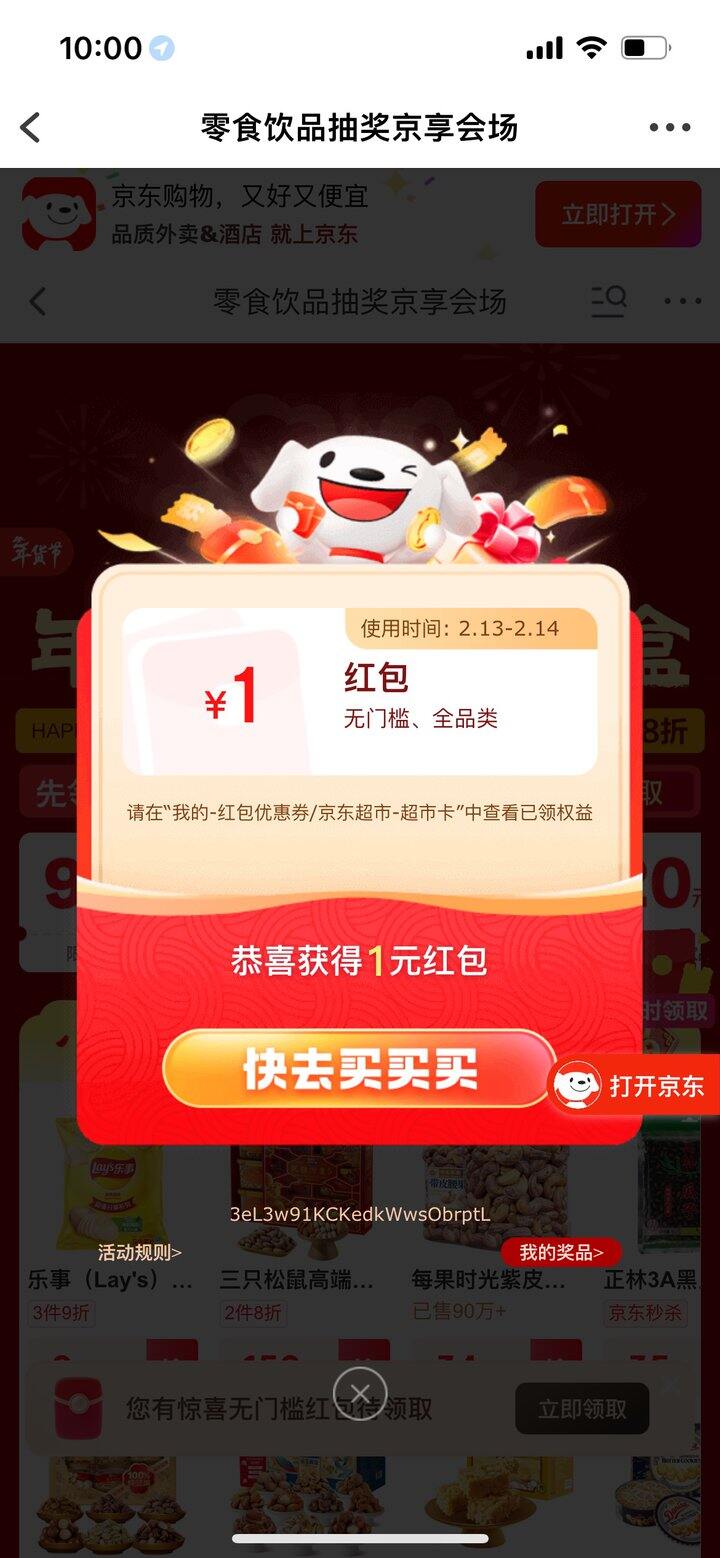Open 活动规则 link
Image resolution: width=720 pixels, height=1558 pixels.
[x=140, y=1252]
